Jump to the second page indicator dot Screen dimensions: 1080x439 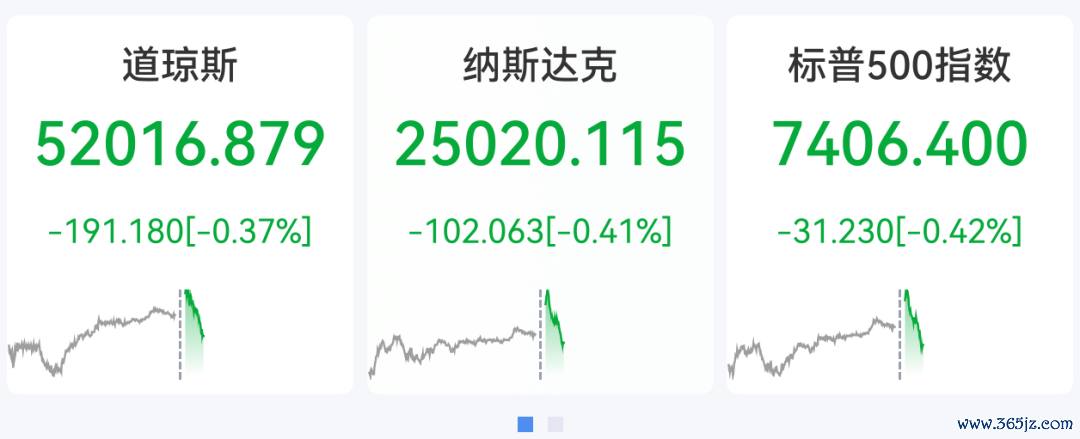tap(555, 425)
